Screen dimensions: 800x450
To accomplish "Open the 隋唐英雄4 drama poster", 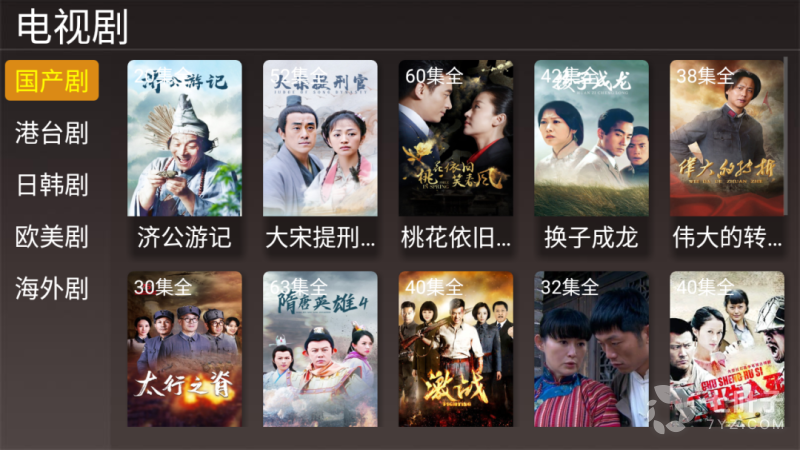I will point(320,349).
